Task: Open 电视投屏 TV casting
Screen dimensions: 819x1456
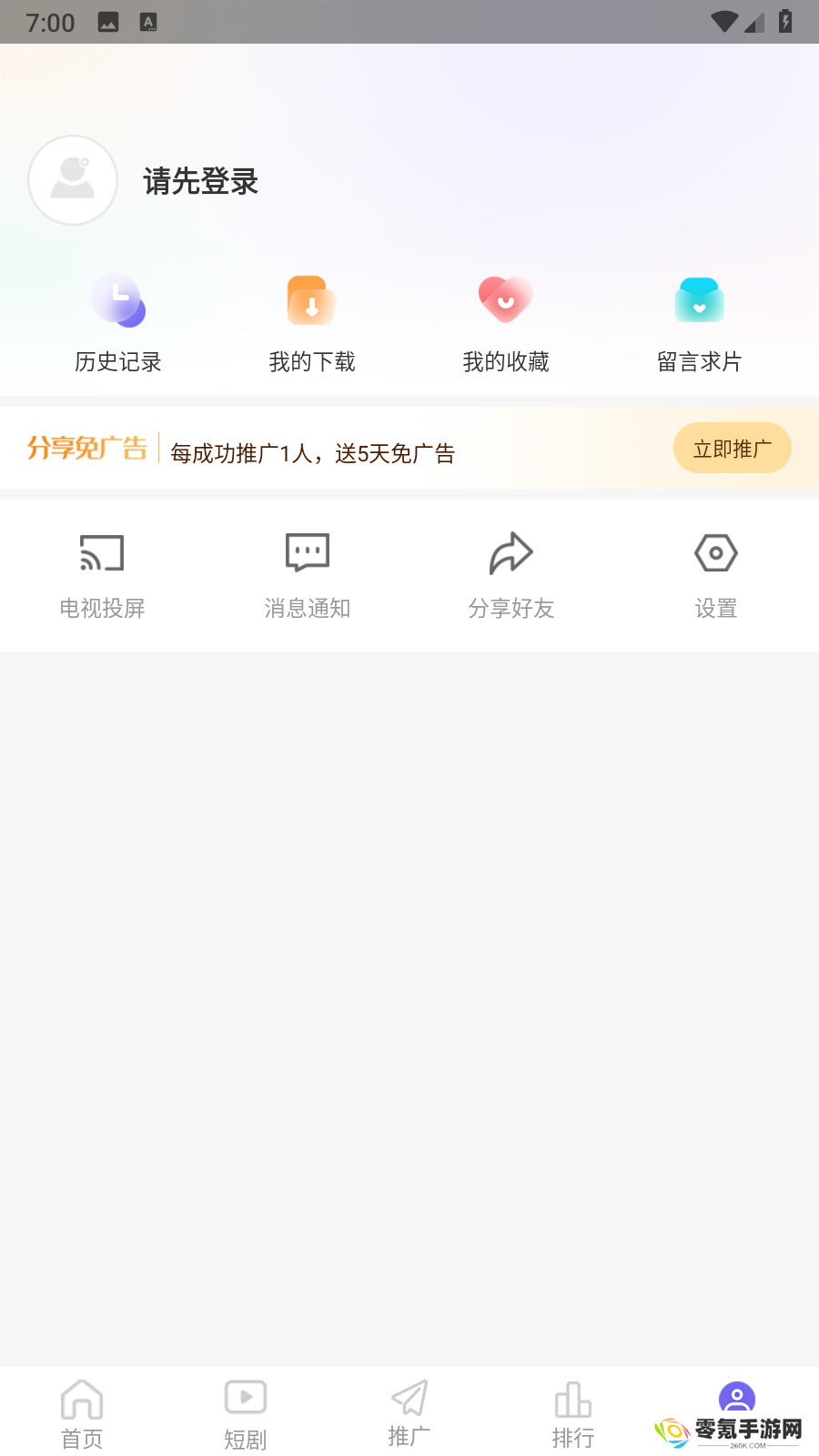Action: (x=102, y=576)
